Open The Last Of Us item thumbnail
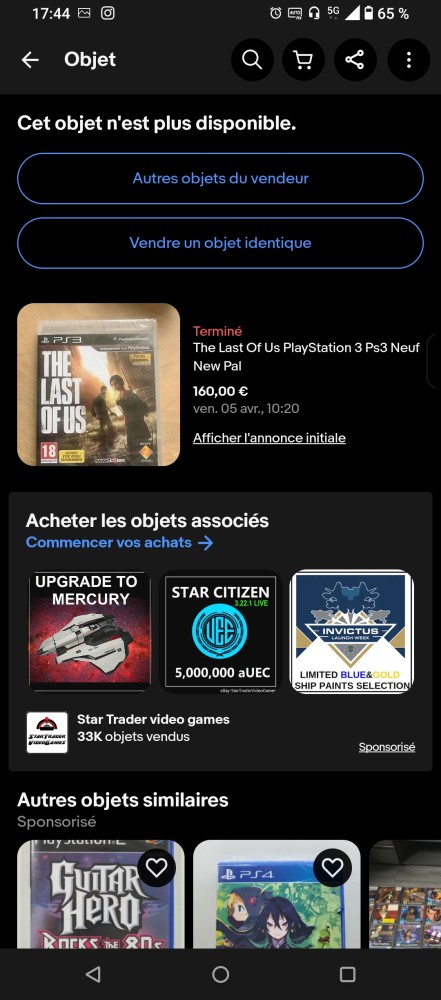This screenshot has width=441, height=1000. coord(98,385)
